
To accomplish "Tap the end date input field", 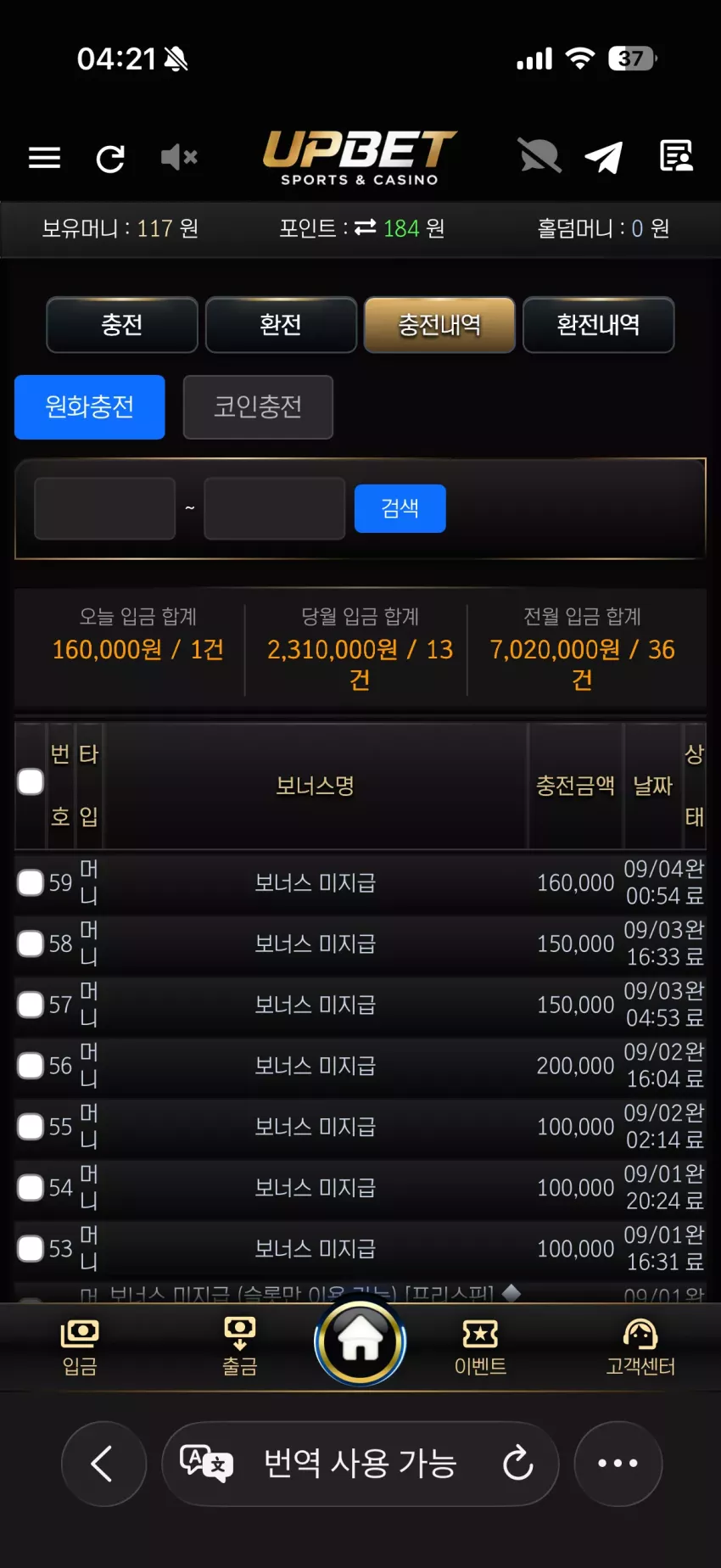I will point(275,508).
